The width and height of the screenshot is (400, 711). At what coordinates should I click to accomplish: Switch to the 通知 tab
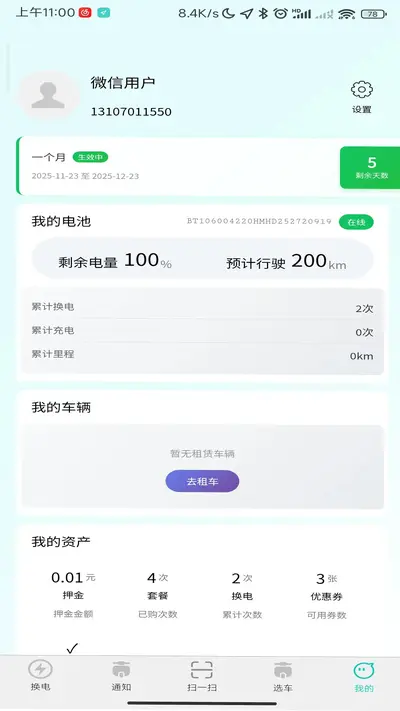coord(121,676)
